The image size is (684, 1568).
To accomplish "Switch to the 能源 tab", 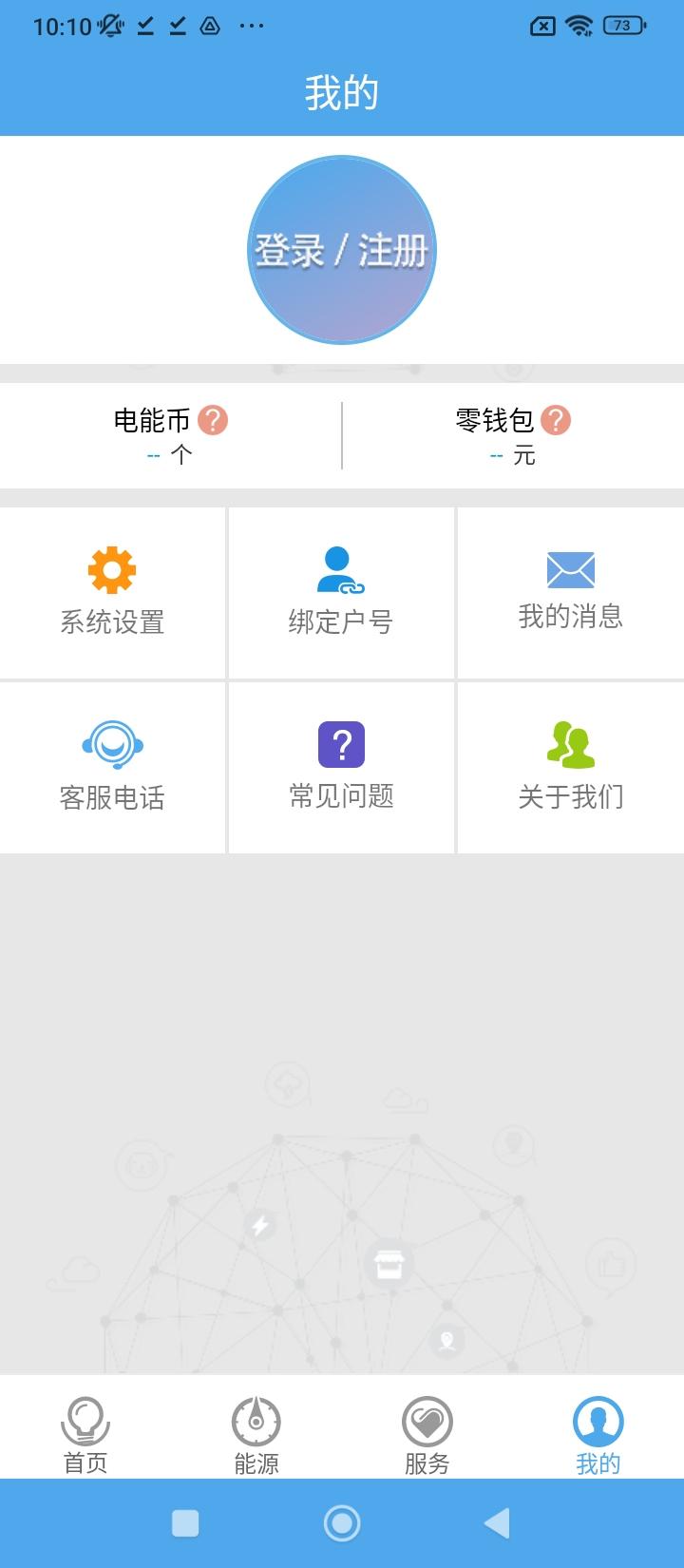I will (x=254, y=1435).
